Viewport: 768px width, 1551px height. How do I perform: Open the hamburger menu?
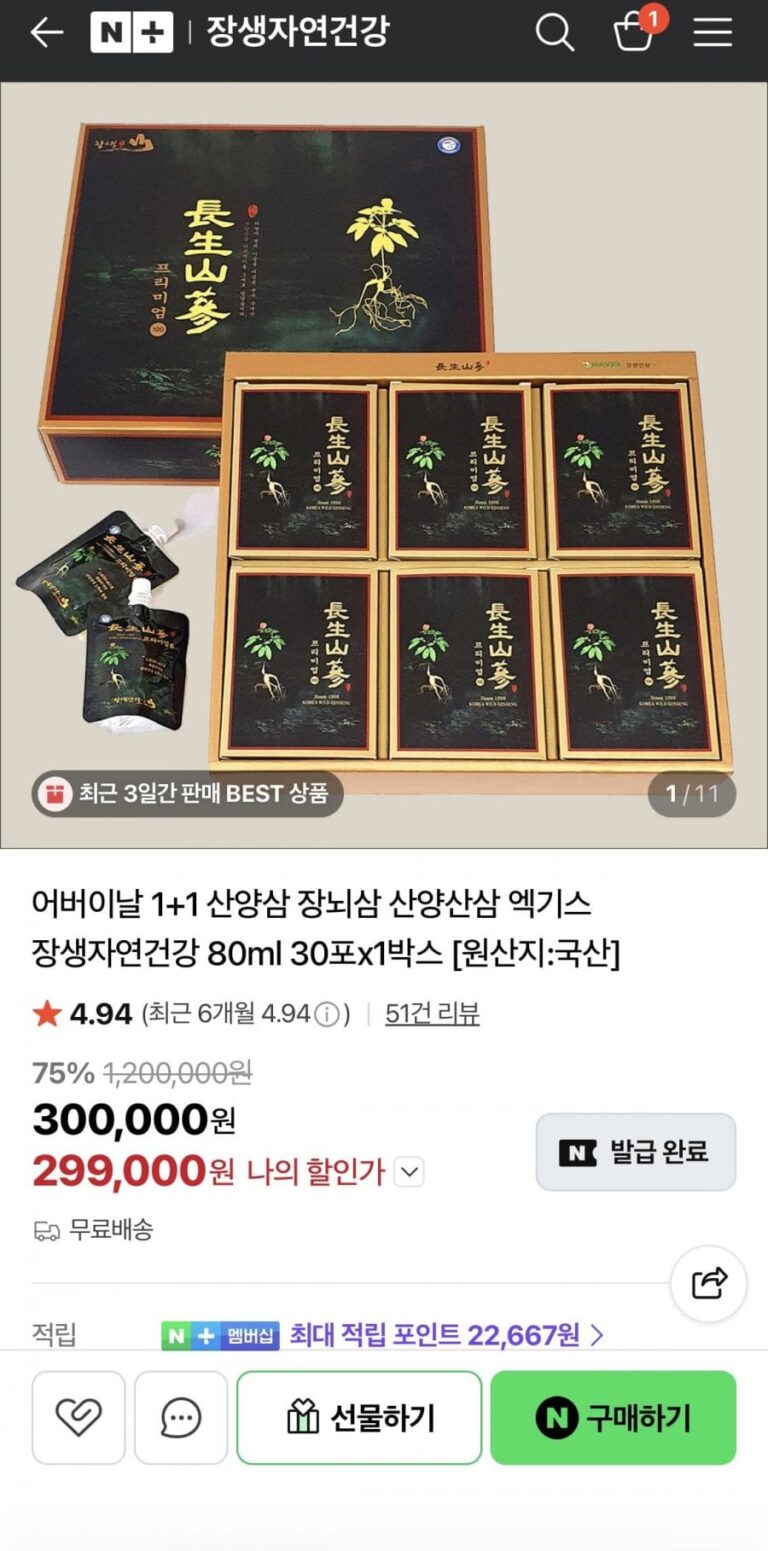click(713, 33)
